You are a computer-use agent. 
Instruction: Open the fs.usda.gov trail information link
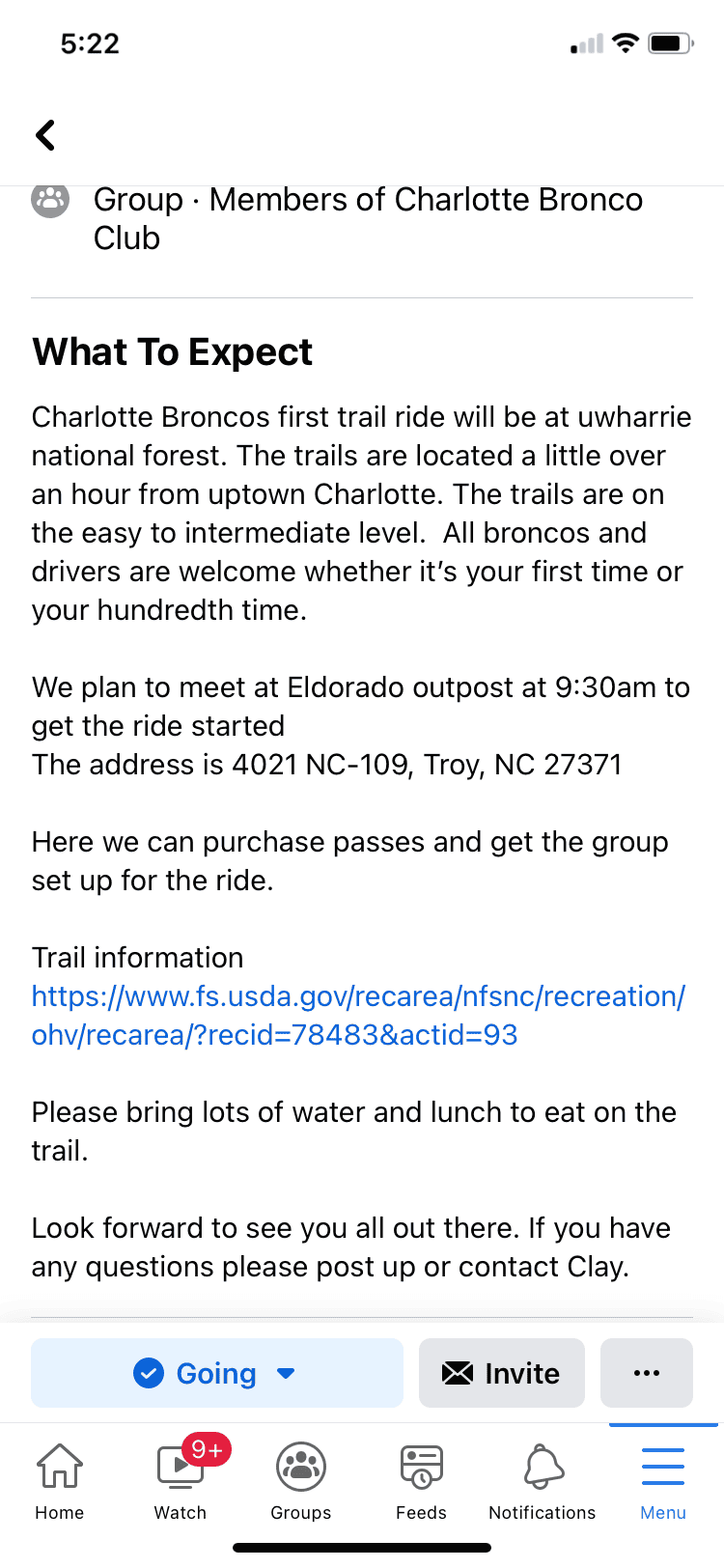click(358, 1016)
